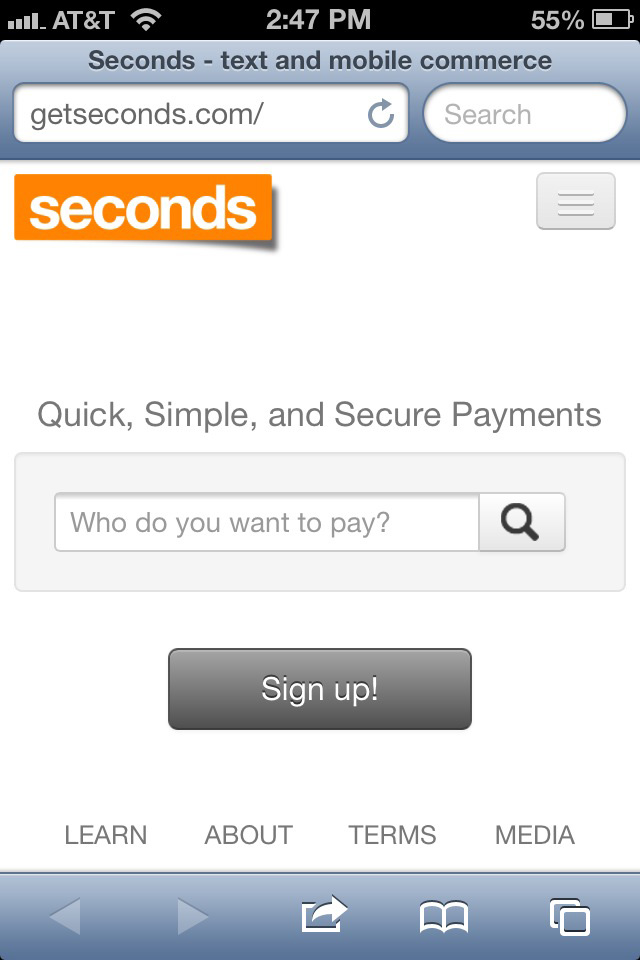Screen dimensions: 640x960
Task: Tap the browser Search field
Action: pos(524,114)
